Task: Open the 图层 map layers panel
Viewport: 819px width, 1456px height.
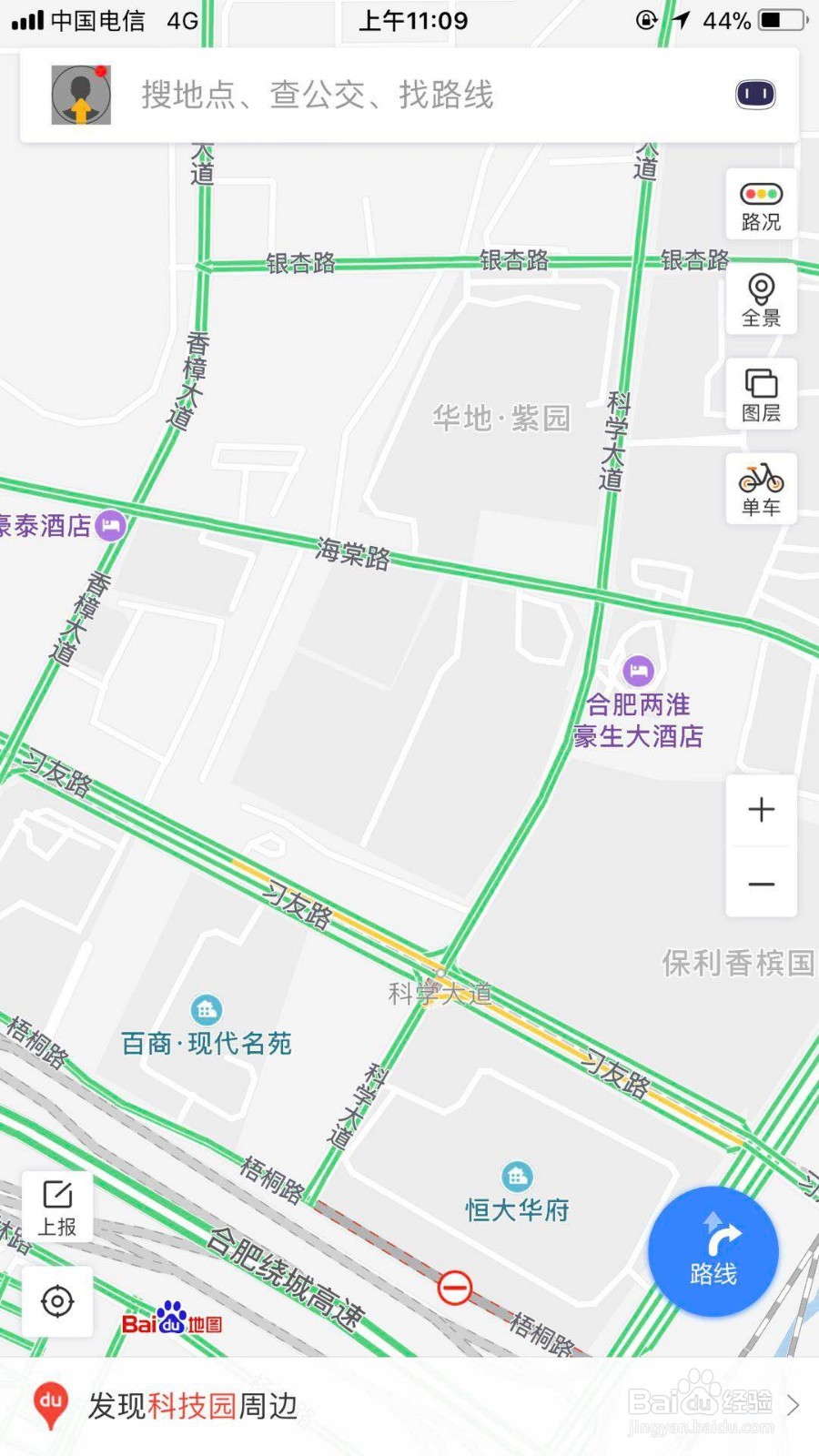Action: (761, 395)
